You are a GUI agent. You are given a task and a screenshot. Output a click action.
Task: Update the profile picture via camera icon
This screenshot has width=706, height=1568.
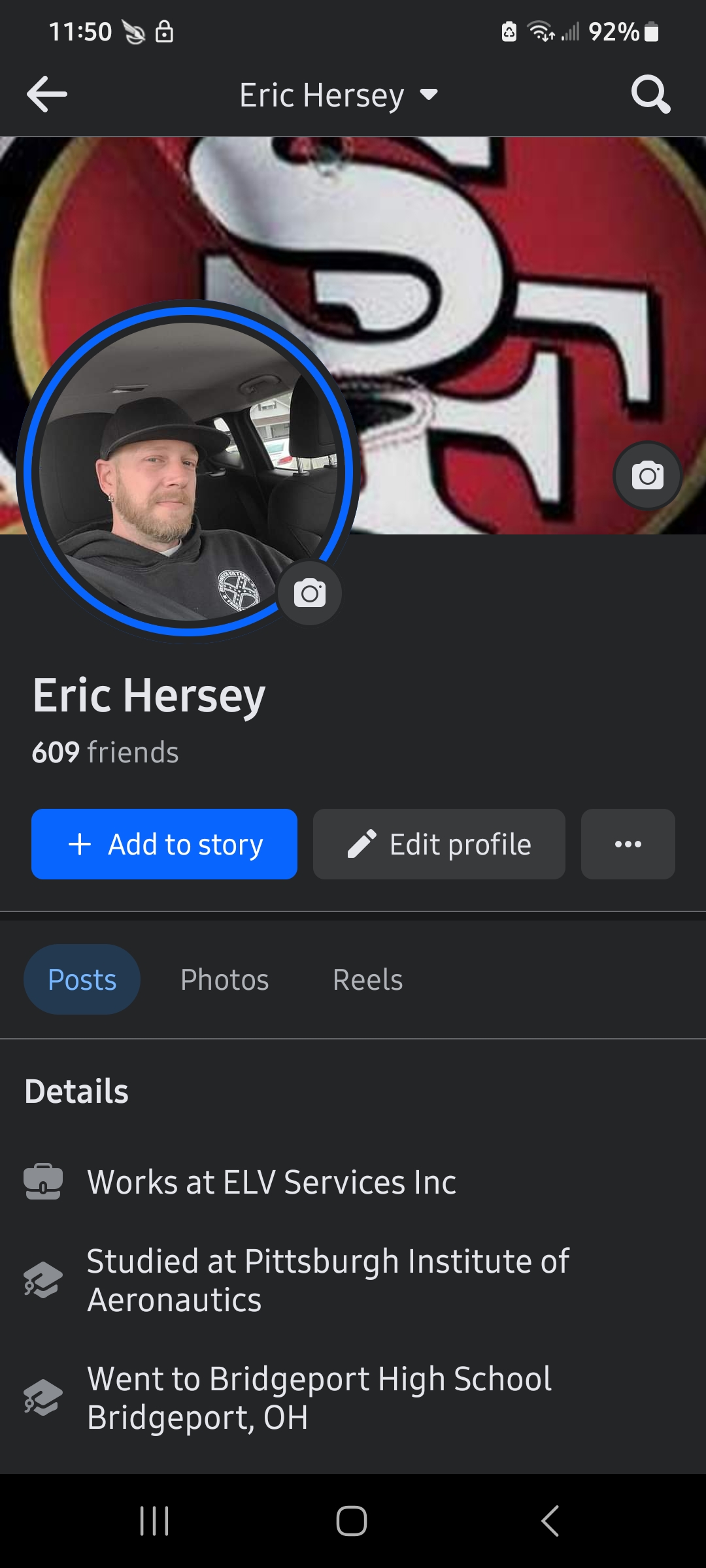(x=309, y=593)
